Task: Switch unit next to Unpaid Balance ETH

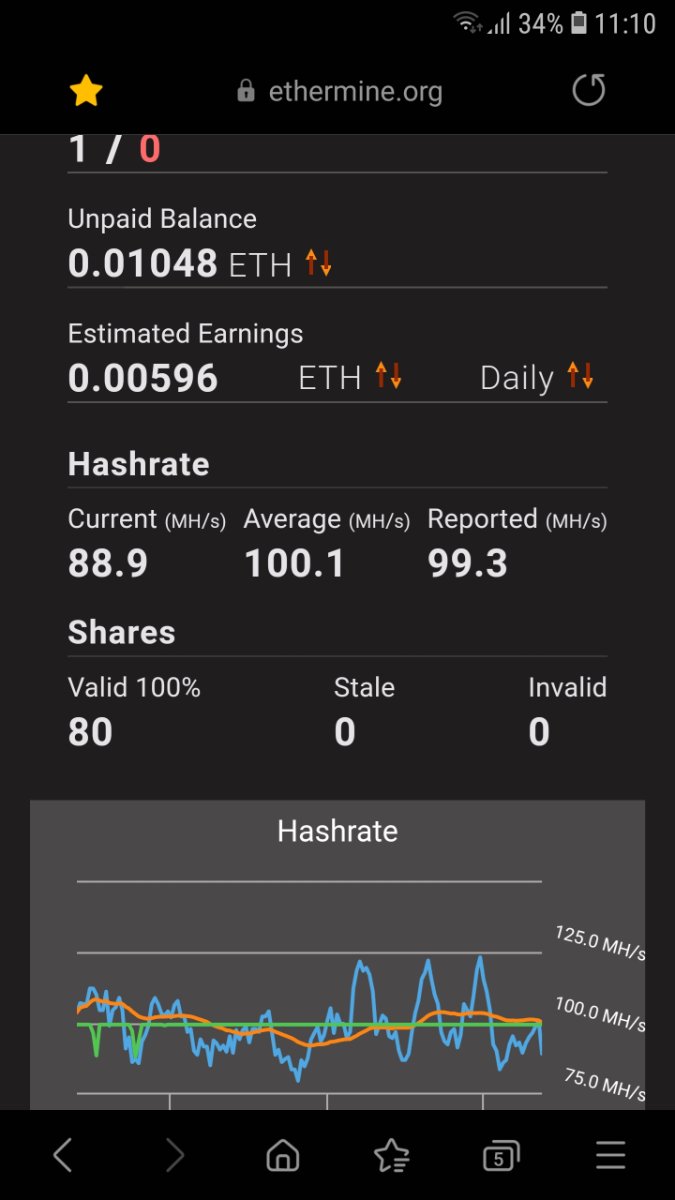Action: coord(318,264)
